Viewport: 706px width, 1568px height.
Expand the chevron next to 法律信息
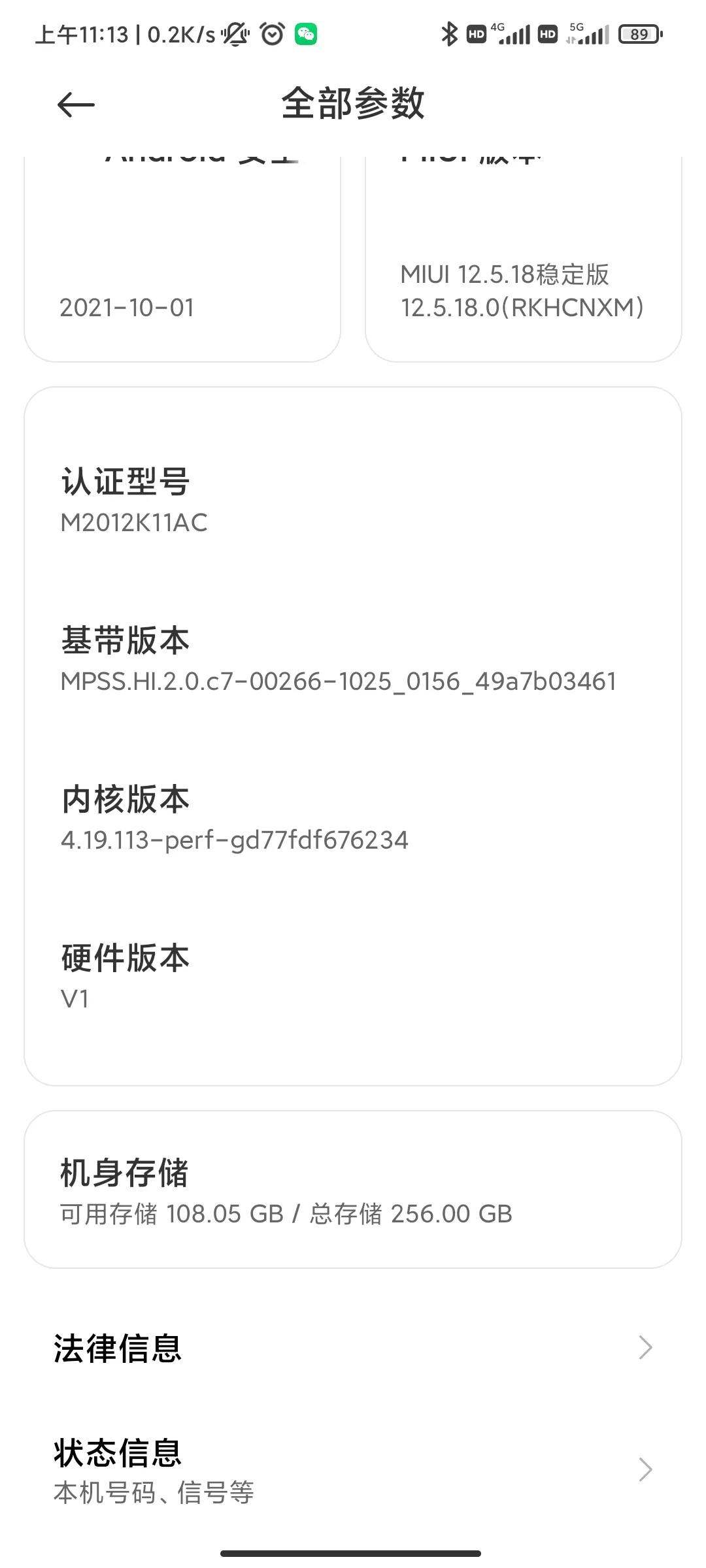pyautogui.click(x=645, y=1348)
